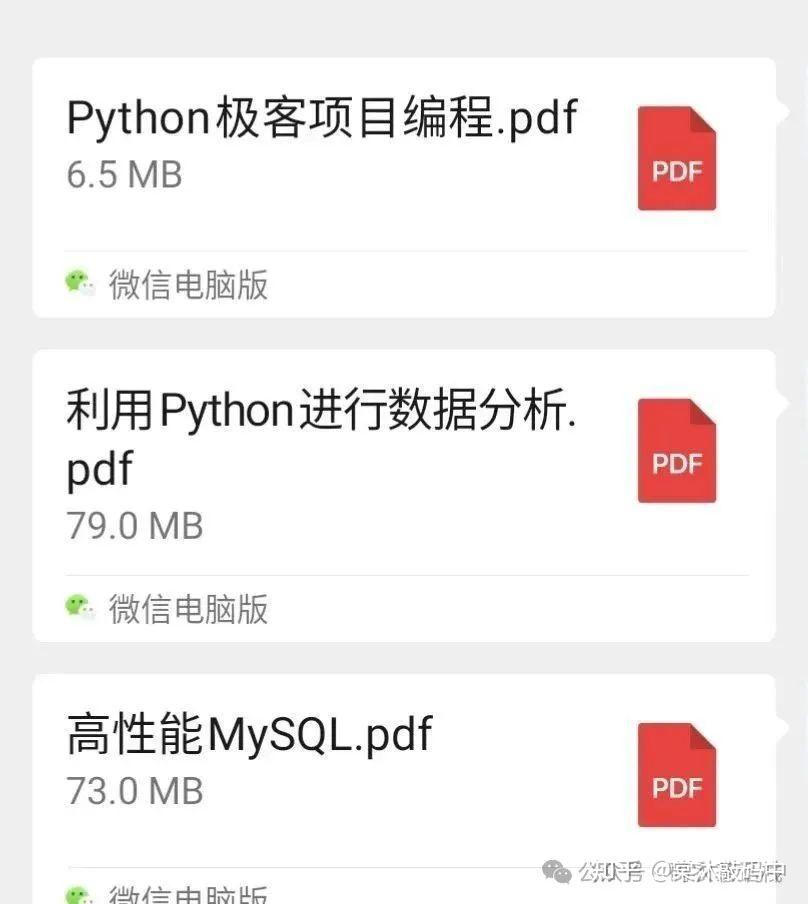Click the first 微信电脑版 source label
This screenshot has width=808, height=904.
(186, 287)
